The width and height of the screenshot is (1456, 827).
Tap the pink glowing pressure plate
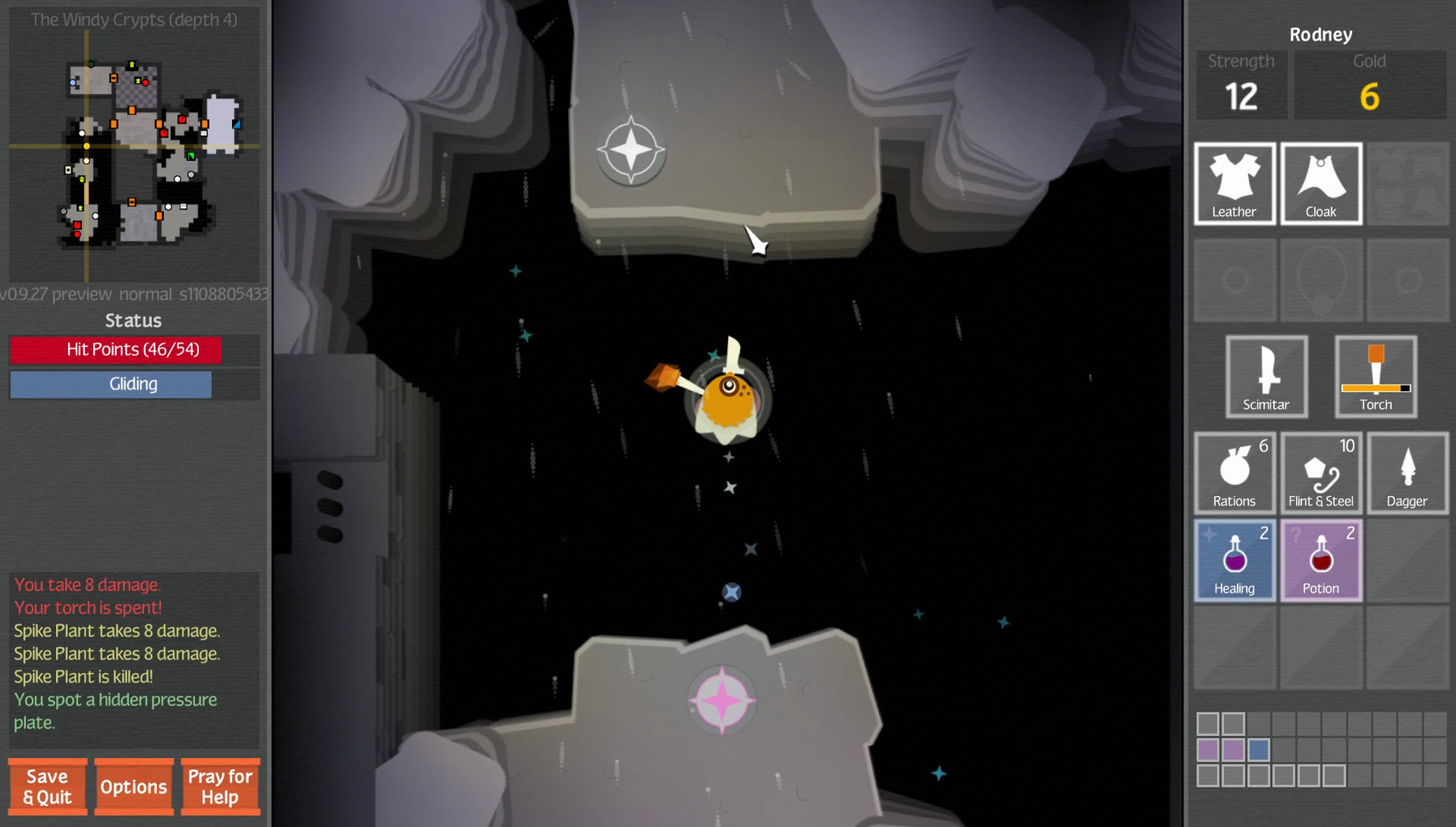pyautogui.click(x=722, y=700)
